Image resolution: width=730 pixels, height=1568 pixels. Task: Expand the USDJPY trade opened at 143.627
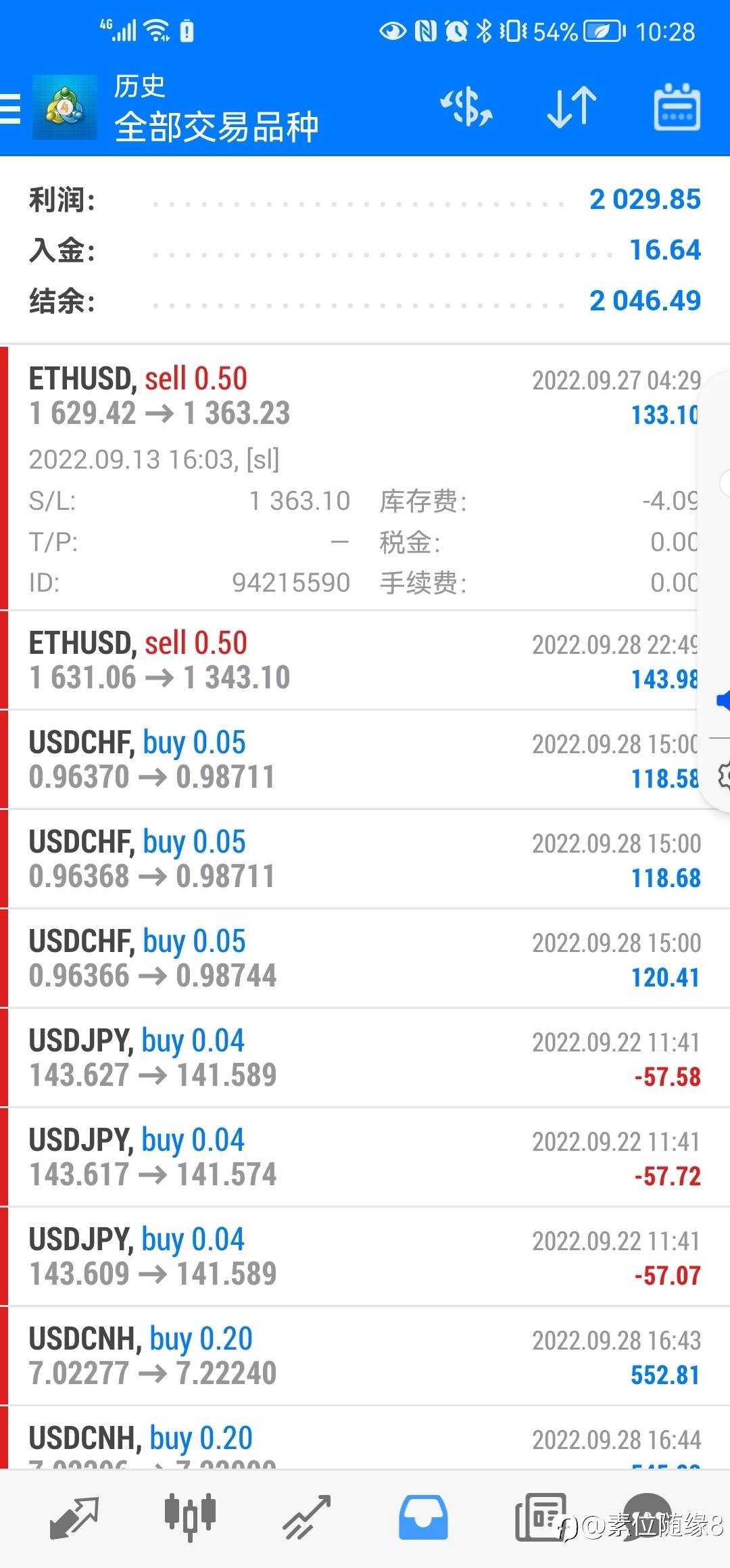[x=351, y=1058]
